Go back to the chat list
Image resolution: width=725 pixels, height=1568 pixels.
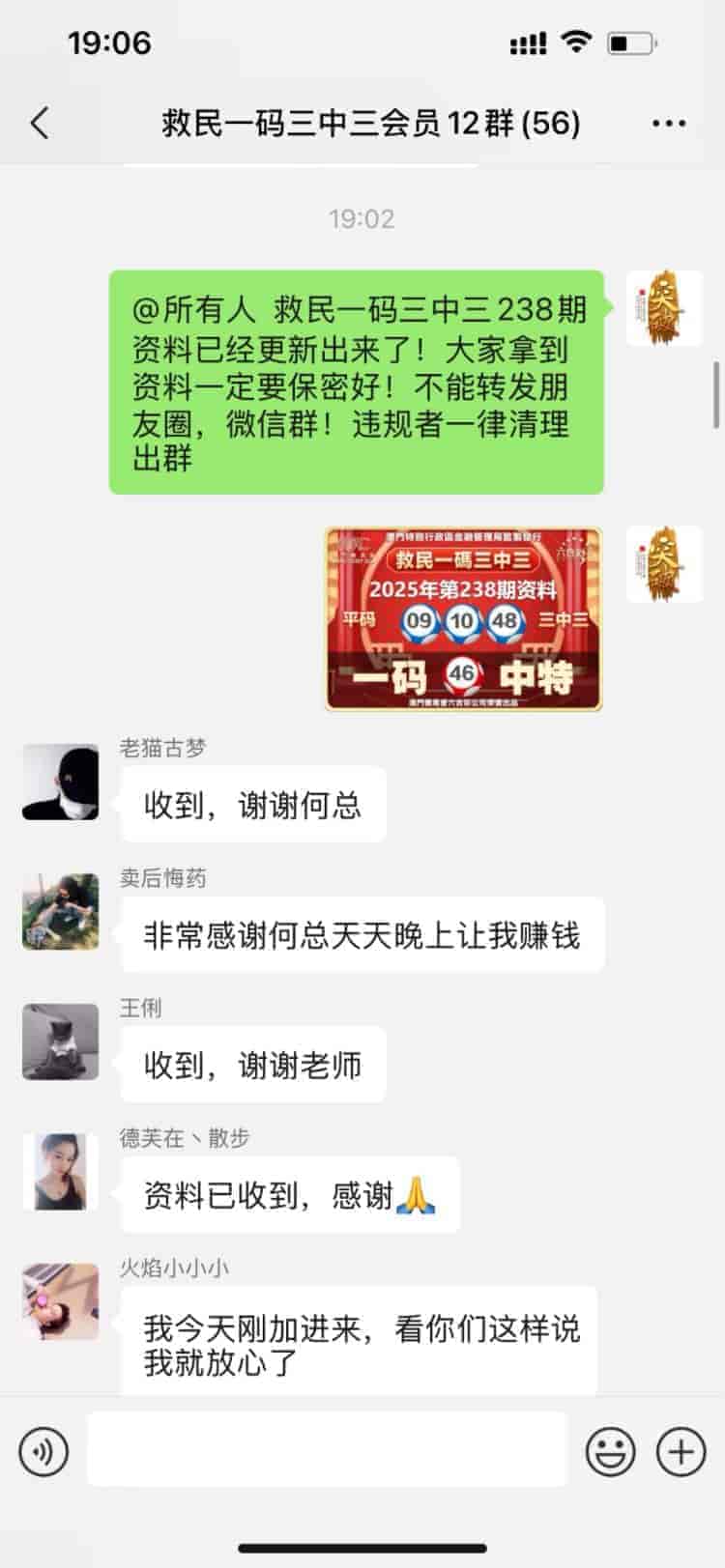[x=40, y=124]
